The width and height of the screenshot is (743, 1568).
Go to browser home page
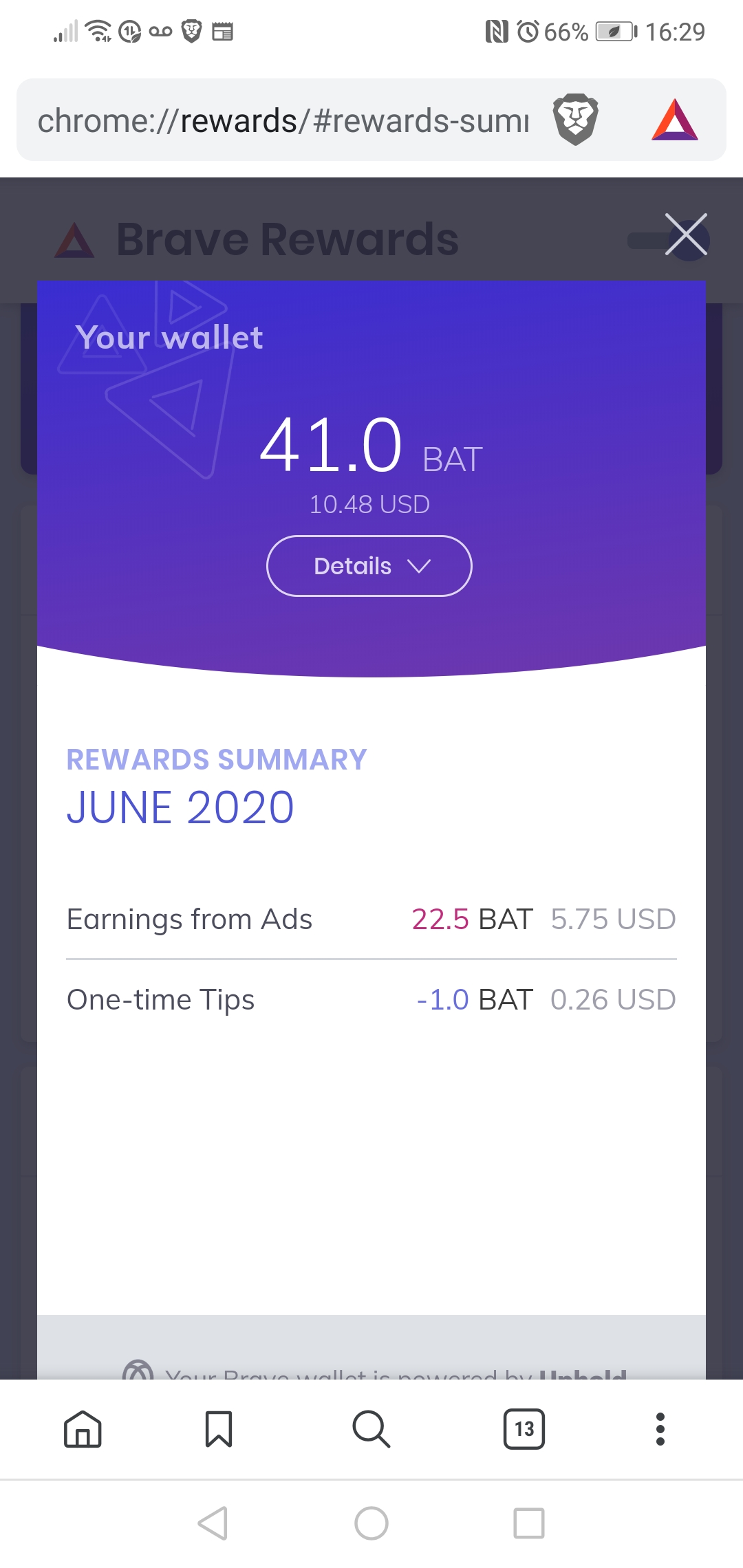[83, 1429]
